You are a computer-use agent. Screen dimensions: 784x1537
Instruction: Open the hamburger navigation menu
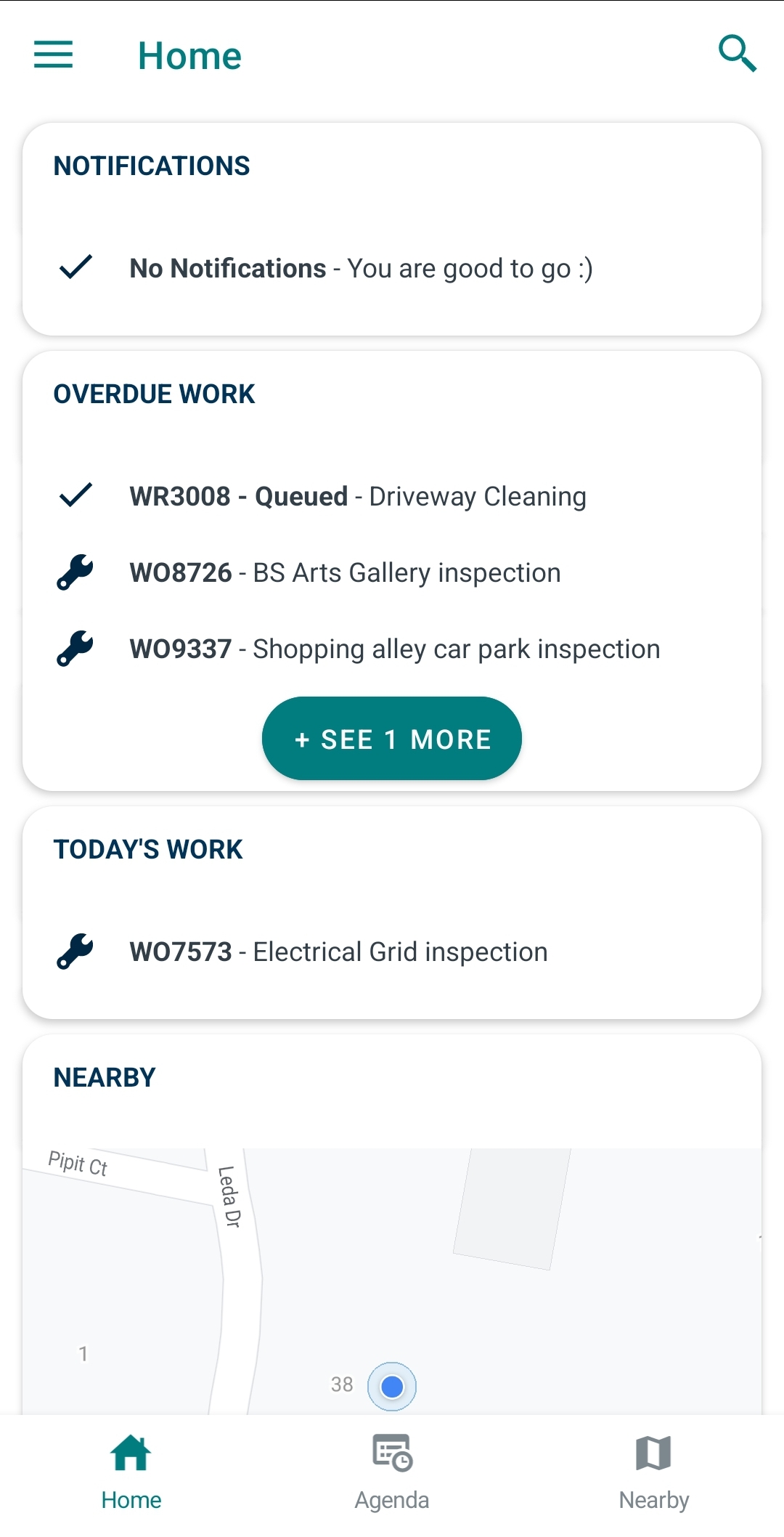tap(54, 54)
